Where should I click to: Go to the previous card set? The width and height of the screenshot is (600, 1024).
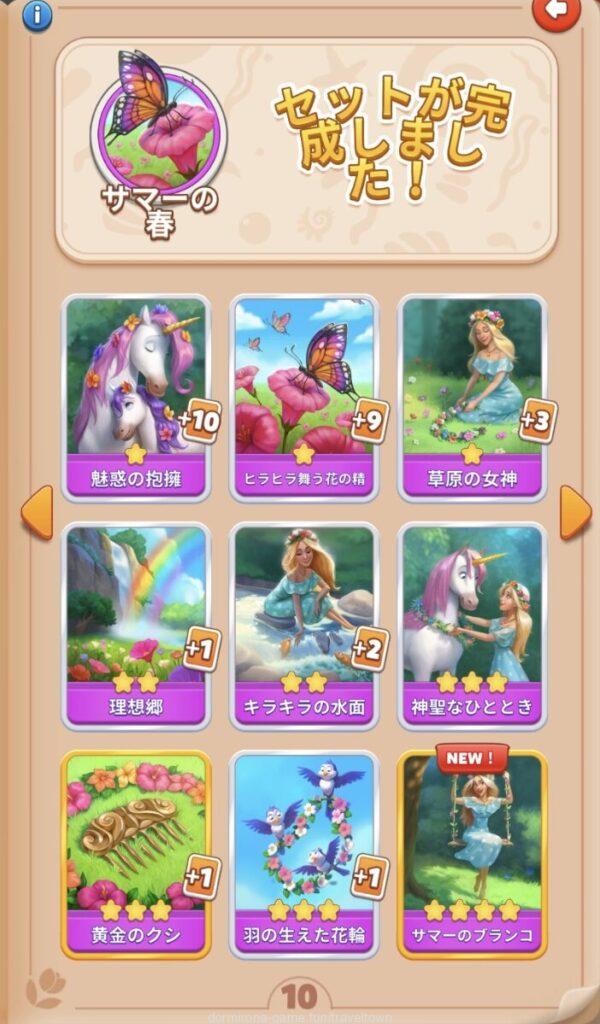[x=36, y=512]
